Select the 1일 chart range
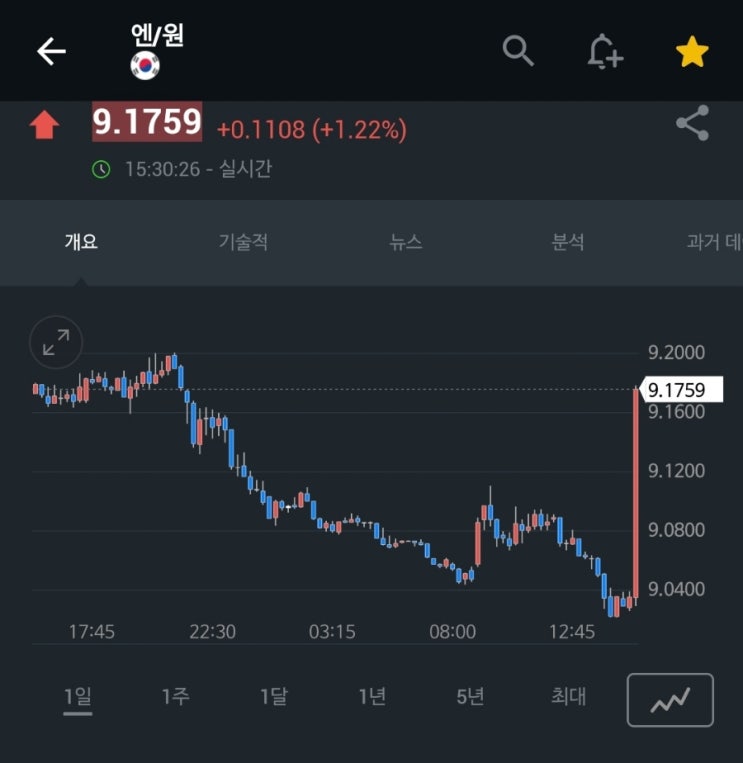Viewport: 743px width, 763px height. (x=77, y=697)
